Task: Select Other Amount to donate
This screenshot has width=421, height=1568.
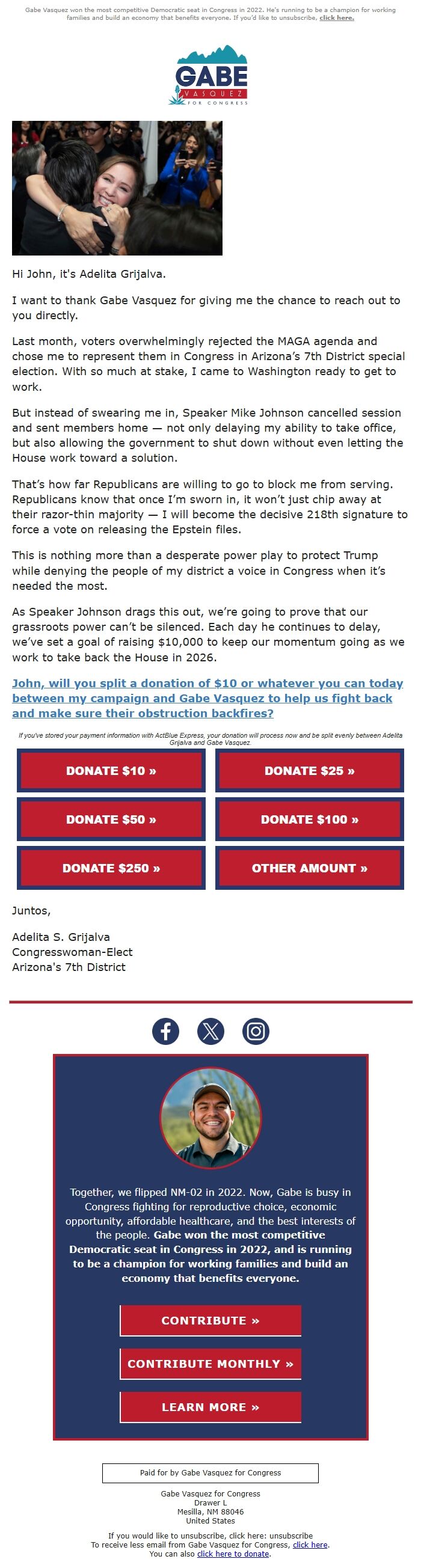Action: point(310,868)
